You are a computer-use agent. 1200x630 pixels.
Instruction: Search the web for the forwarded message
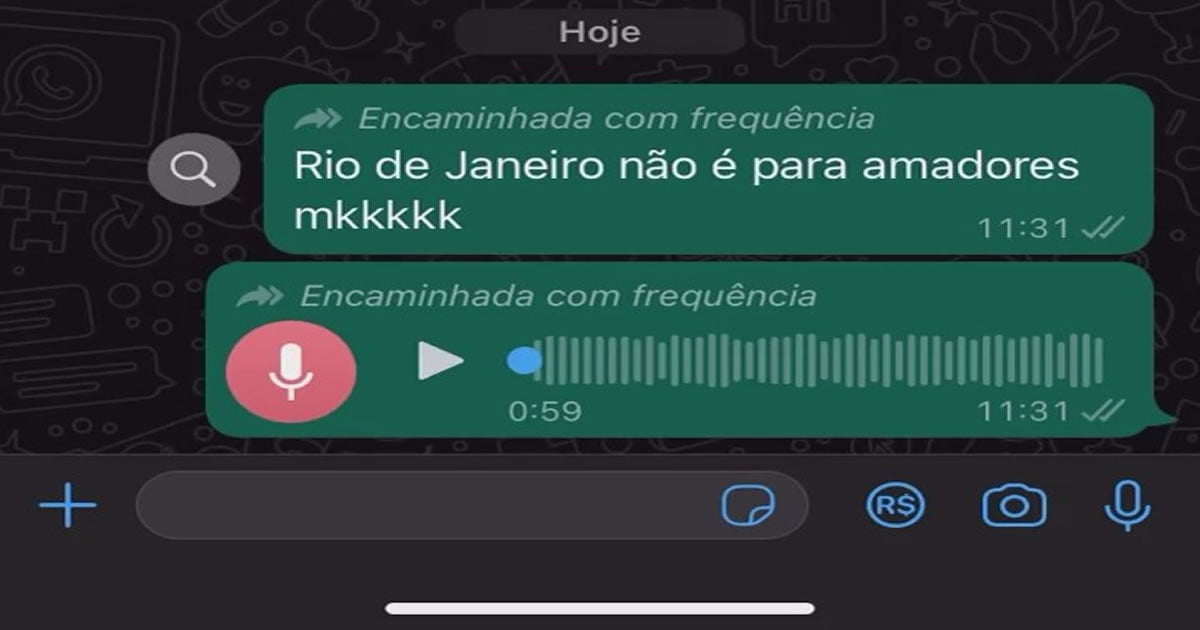coord(194,170)
